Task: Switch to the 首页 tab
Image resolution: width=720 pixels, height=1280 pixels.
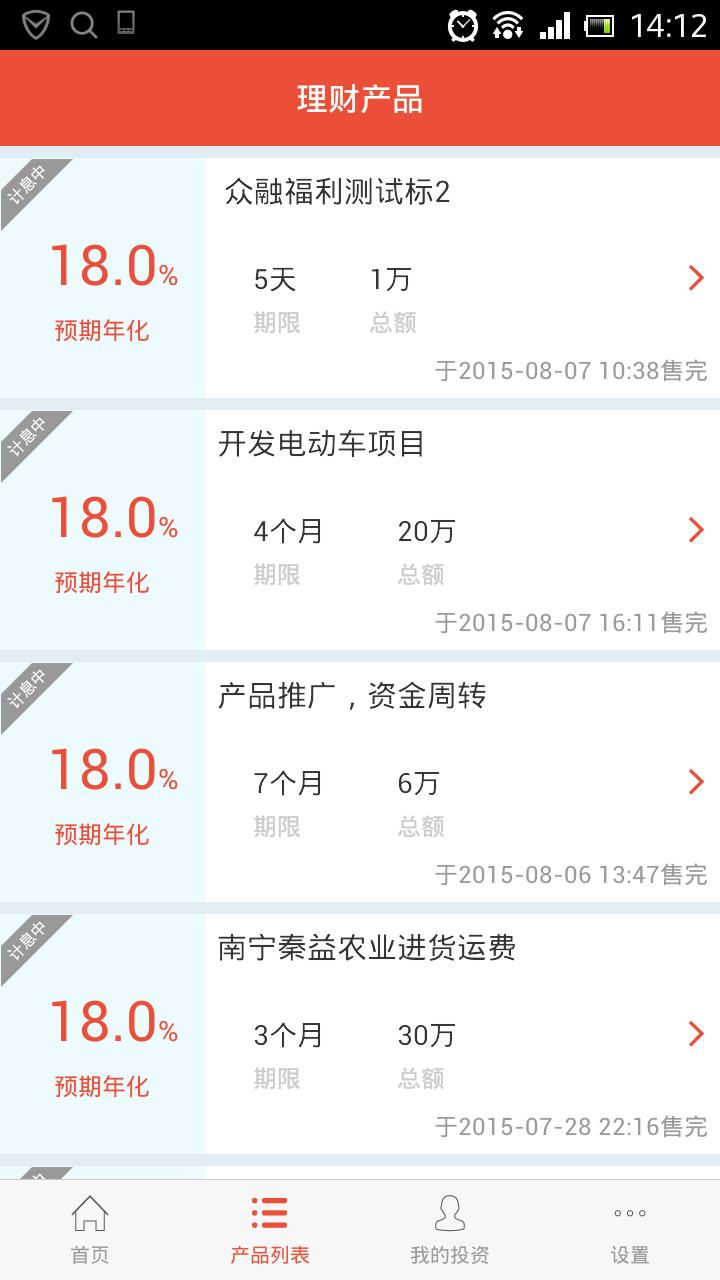Action: 90,1231
